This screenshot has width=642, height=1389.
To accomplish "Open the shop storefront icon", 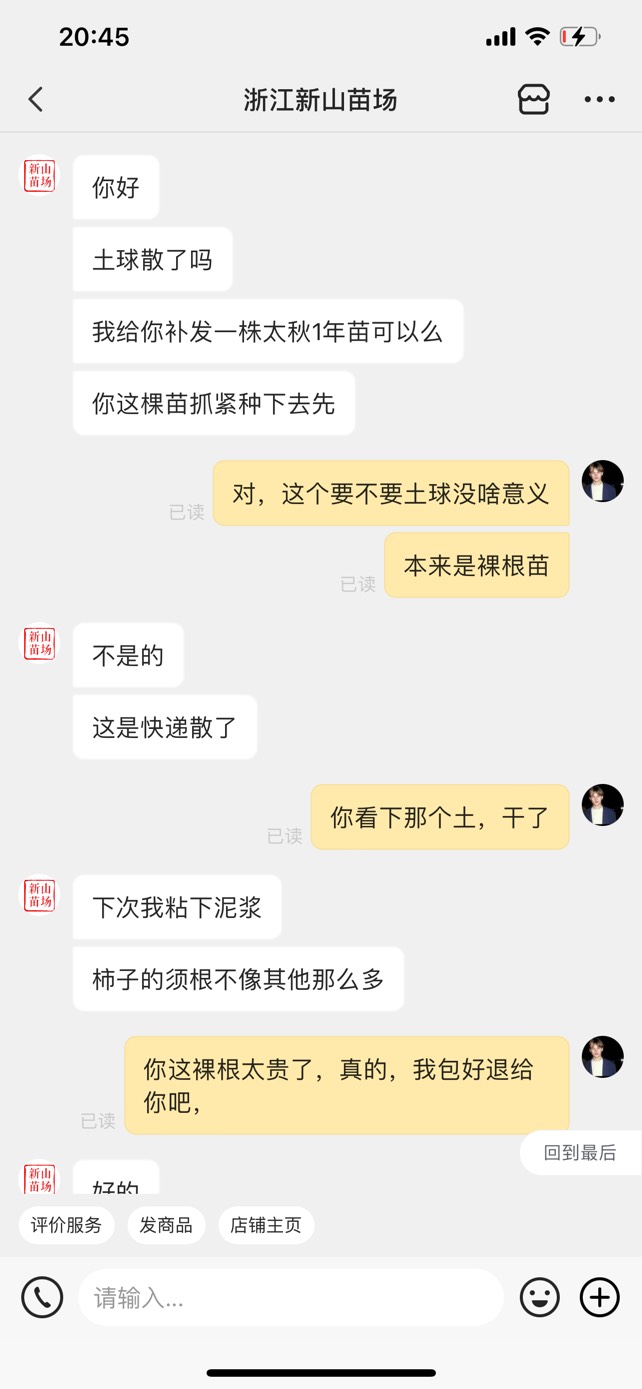I will click(x=534, y=99).
